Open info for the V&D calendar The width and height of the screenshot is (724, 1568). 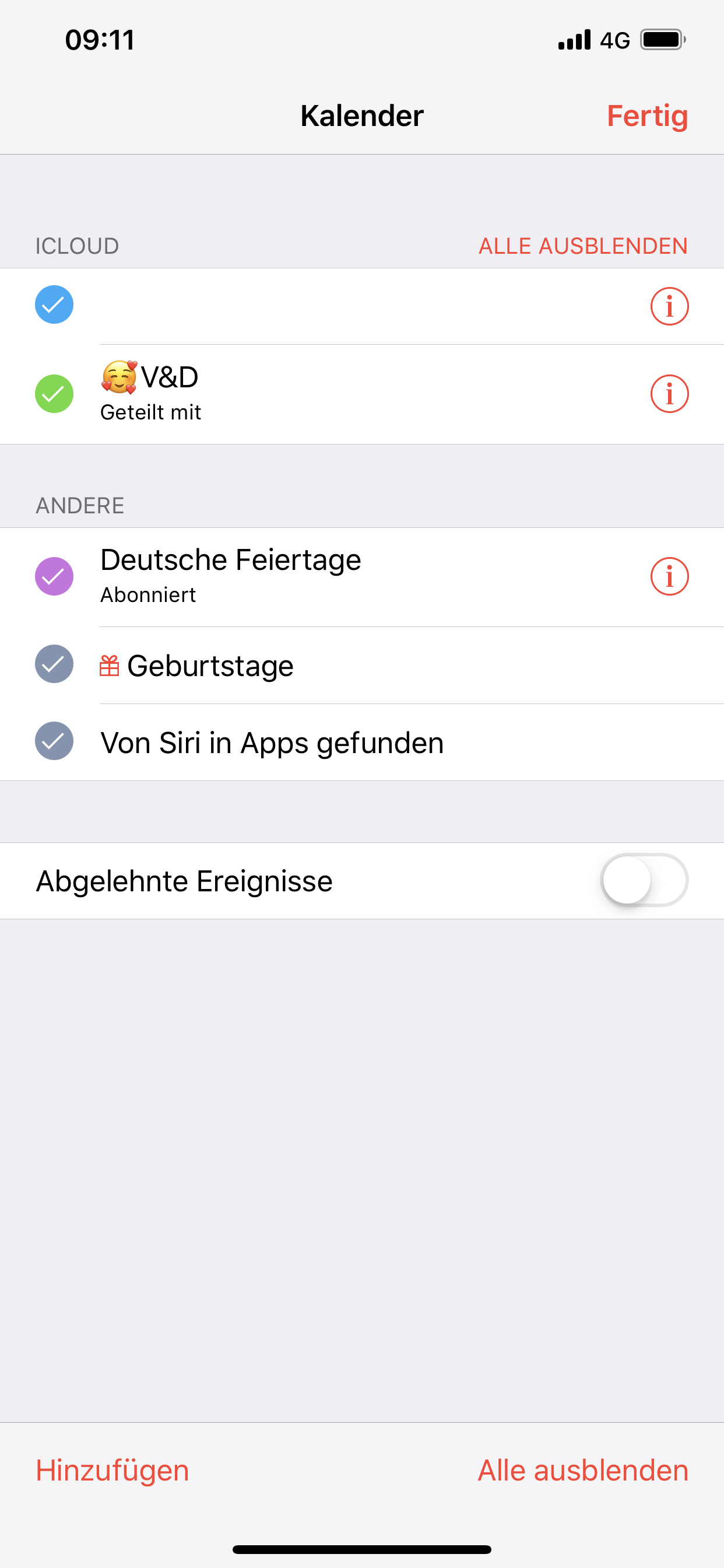pyautogui.click(x=669, y=394)
